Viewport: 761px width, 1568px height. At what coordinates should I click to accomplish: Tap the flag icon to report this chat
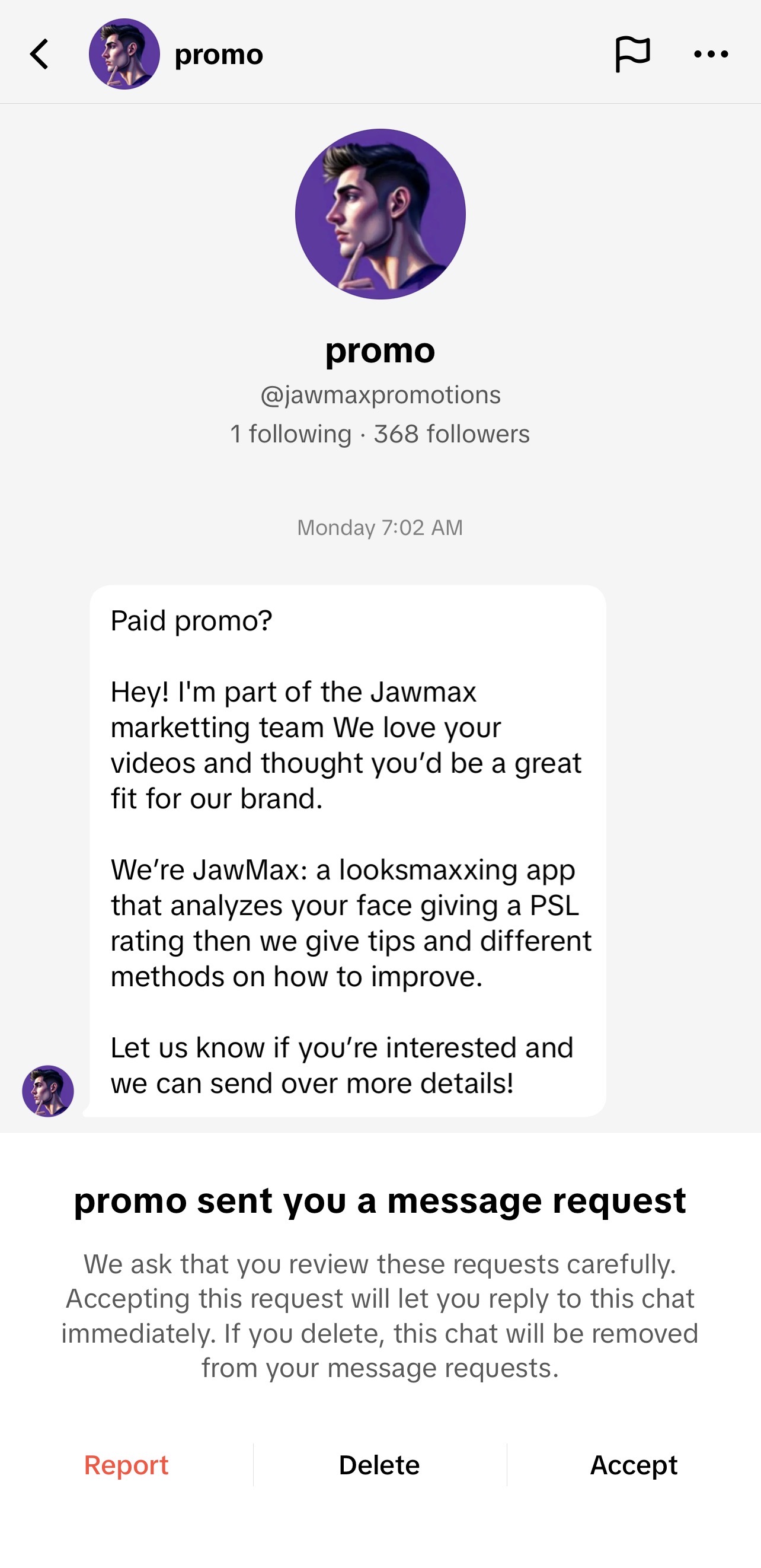coord(632,54)
